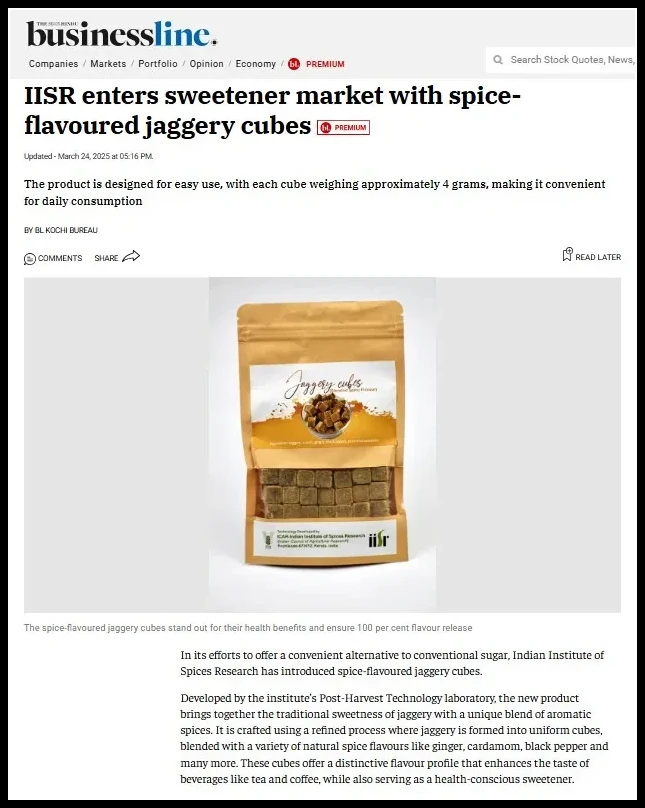
Task: Tap the Search Stock Quotes field
Action: [570, 60]
